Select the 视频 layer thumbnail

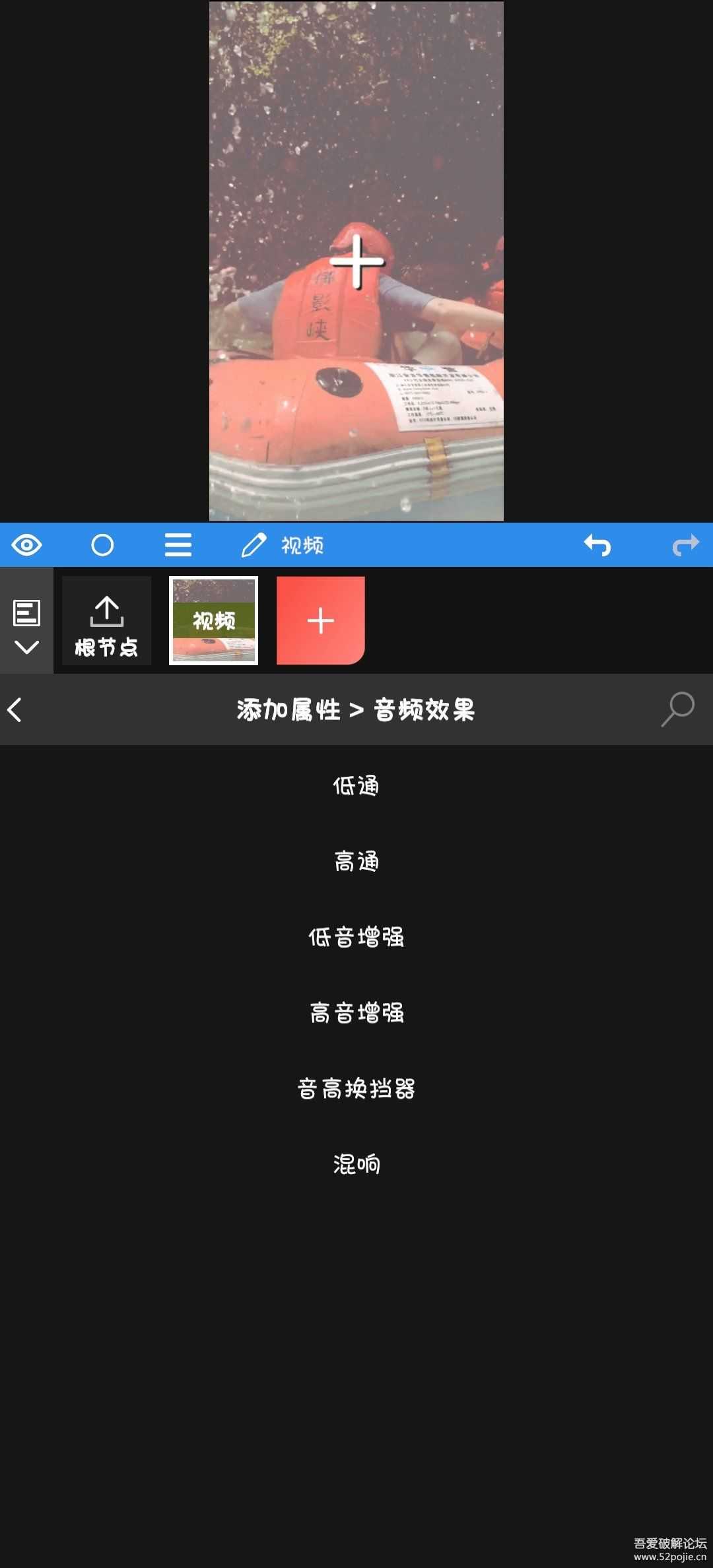pos(214,621)
